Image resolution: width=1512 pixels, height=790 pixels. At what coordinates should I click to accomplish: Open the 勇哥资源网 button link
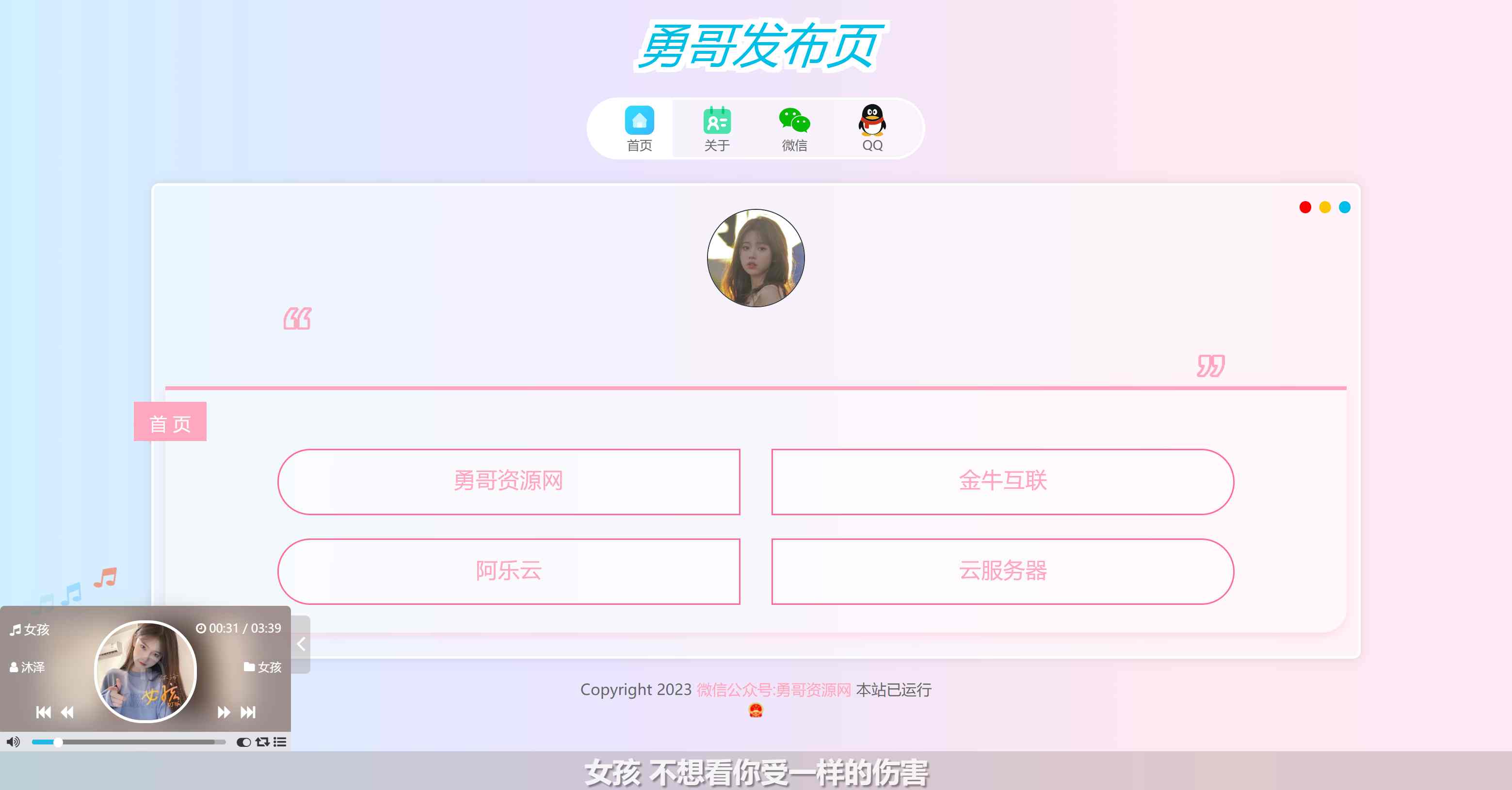(508, 481)
